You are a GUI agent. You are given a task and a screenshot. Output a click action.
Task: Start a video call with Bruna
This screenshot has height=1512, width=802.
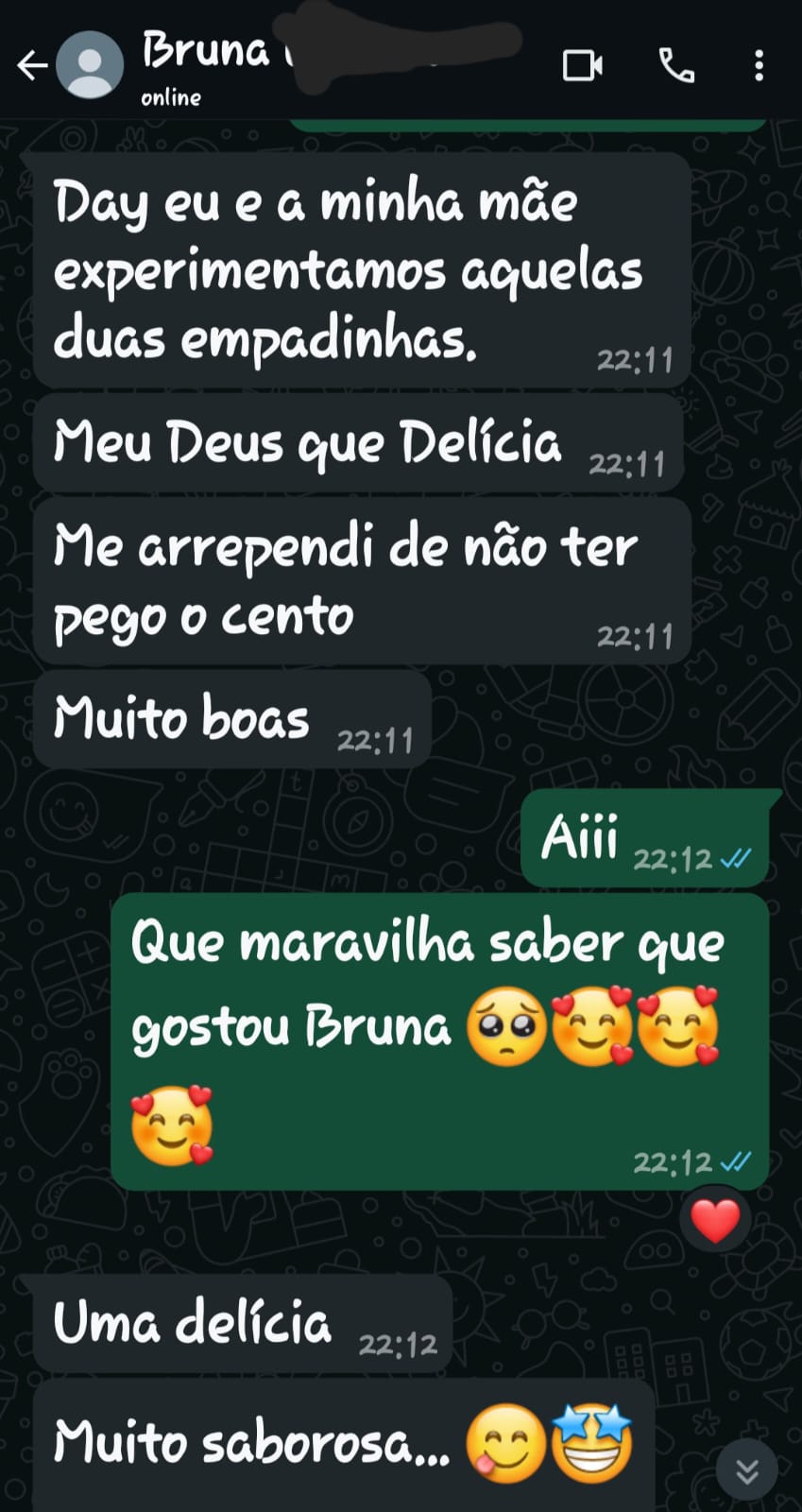point(582,65)
